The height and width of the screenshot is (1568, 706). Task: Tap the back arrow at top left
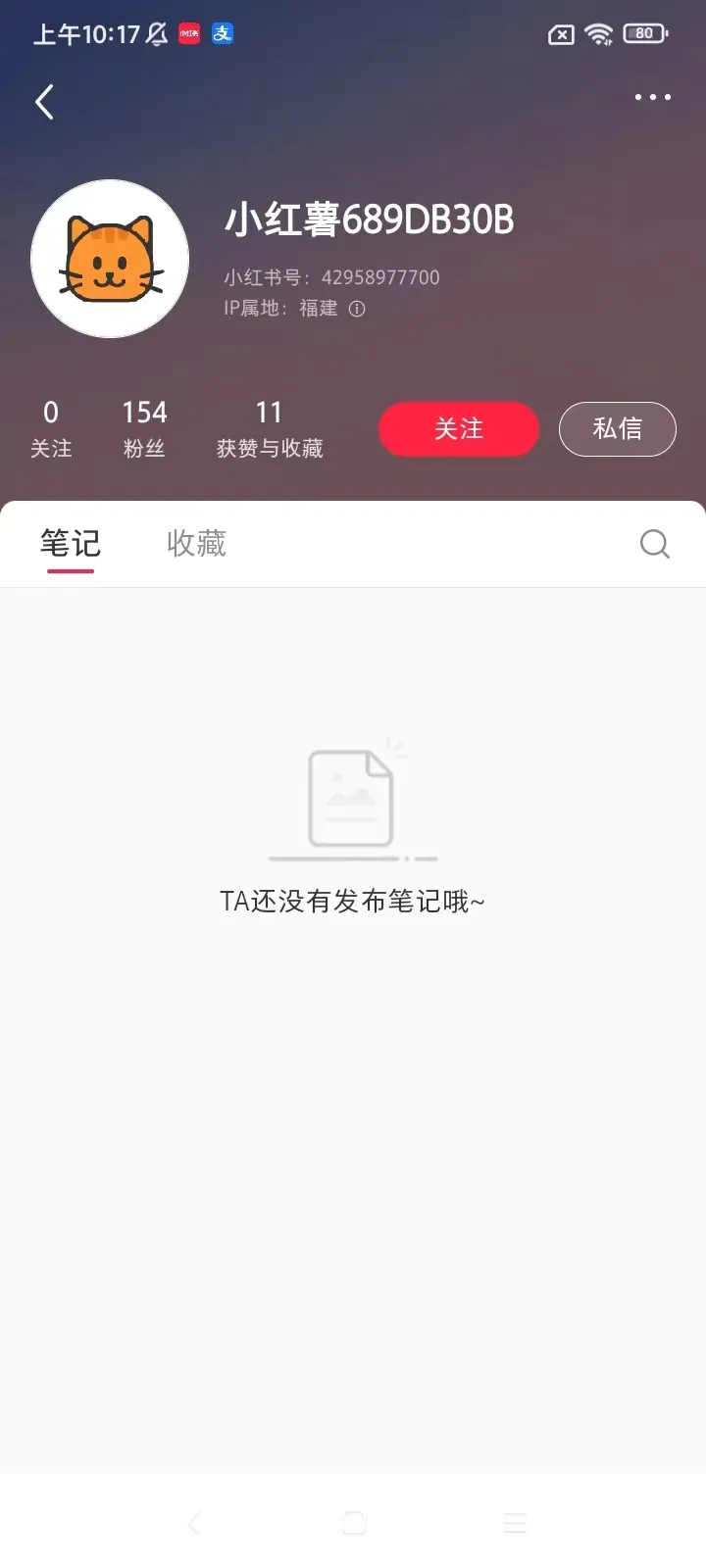(x=43, y=101)
